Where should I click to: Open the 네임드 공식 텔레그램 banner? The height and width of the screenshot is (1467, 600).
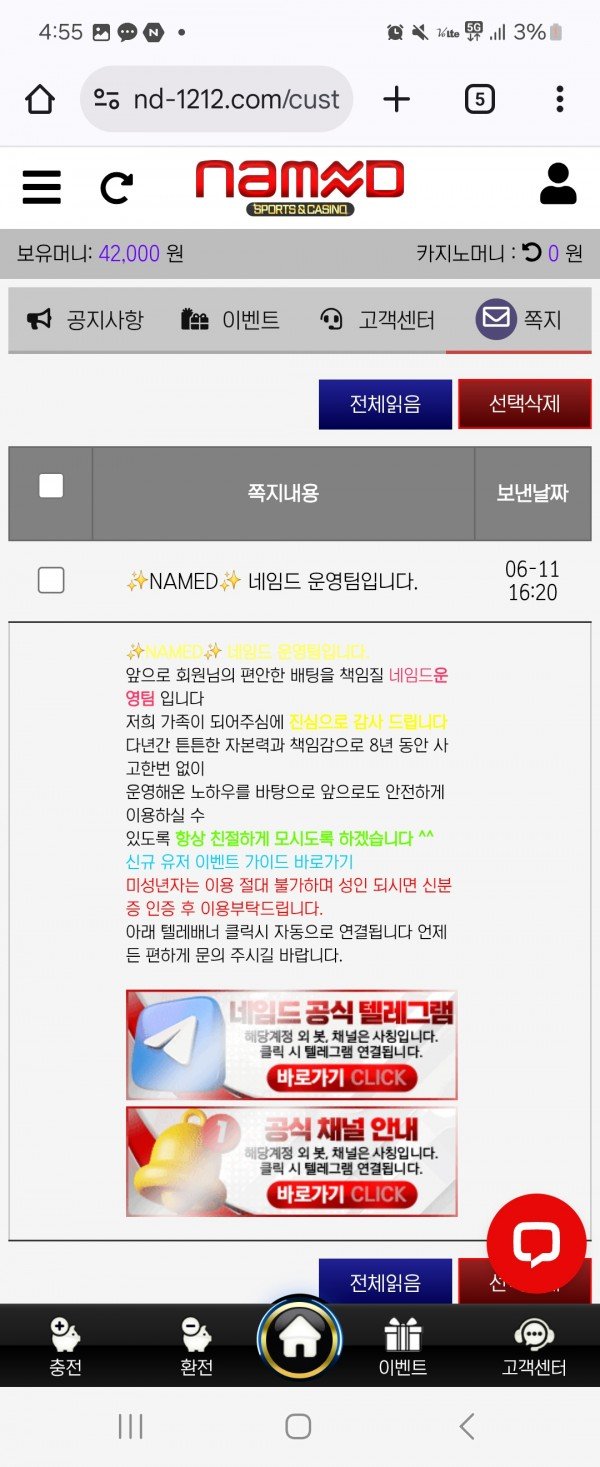(x=291, y=1045)
